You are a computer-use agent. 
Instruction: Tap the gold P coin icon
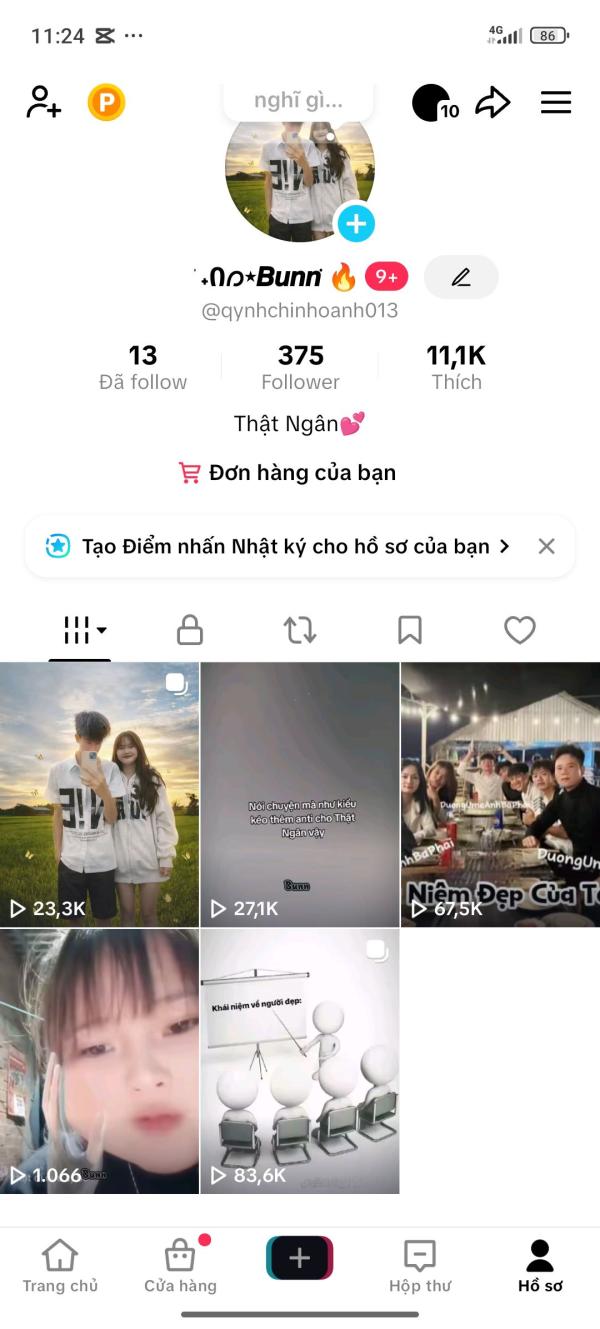(106, 102)
